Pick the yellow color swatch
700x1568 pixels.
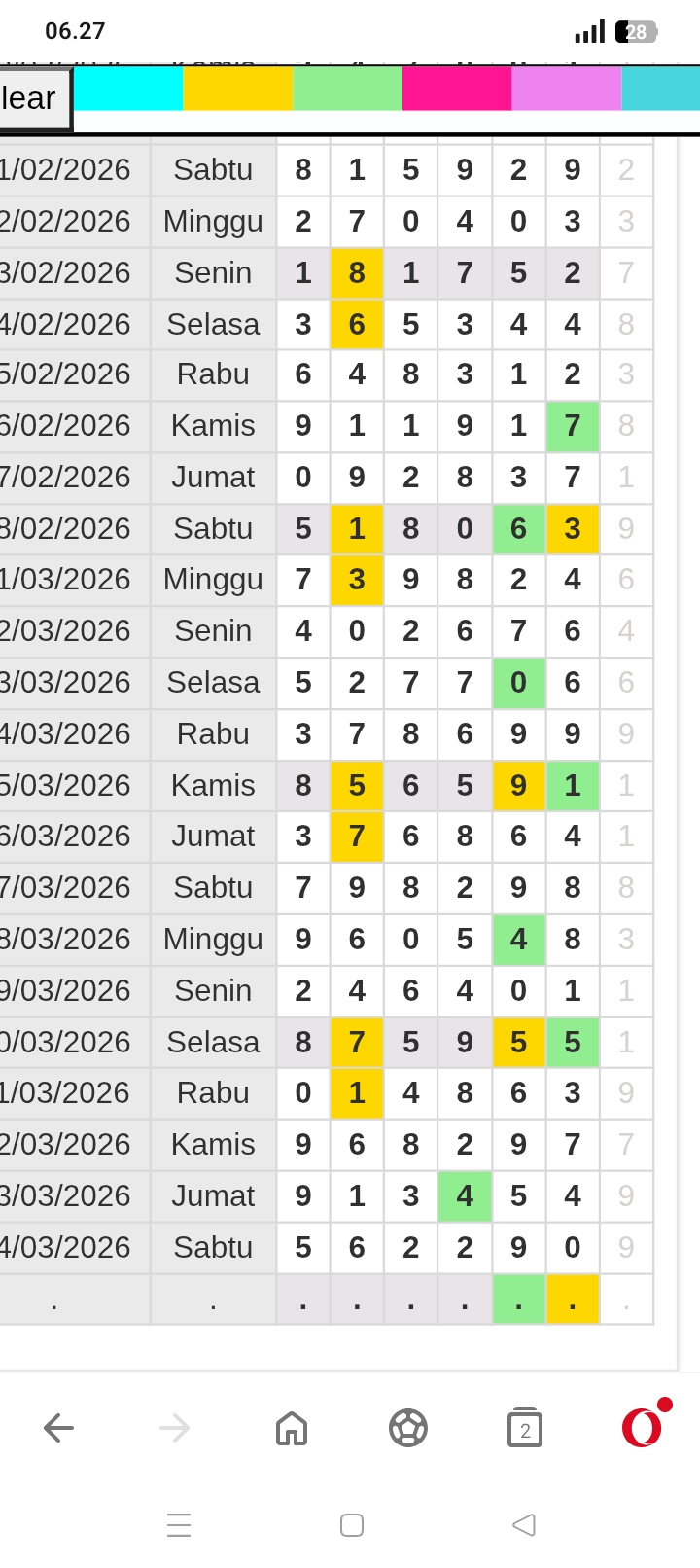click(x=238, y=89)
